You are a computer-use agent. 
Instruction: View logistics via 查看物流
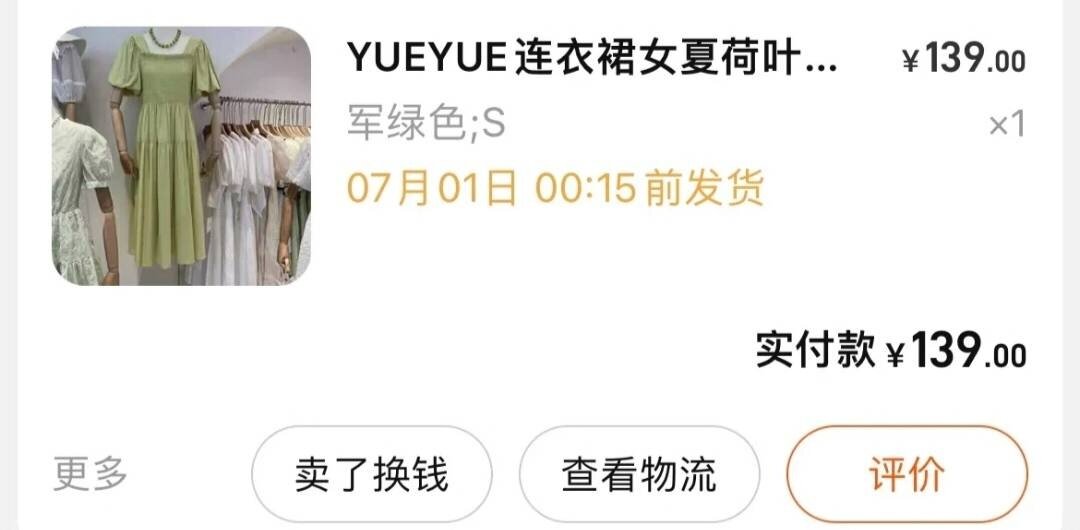tap(638, 474)
